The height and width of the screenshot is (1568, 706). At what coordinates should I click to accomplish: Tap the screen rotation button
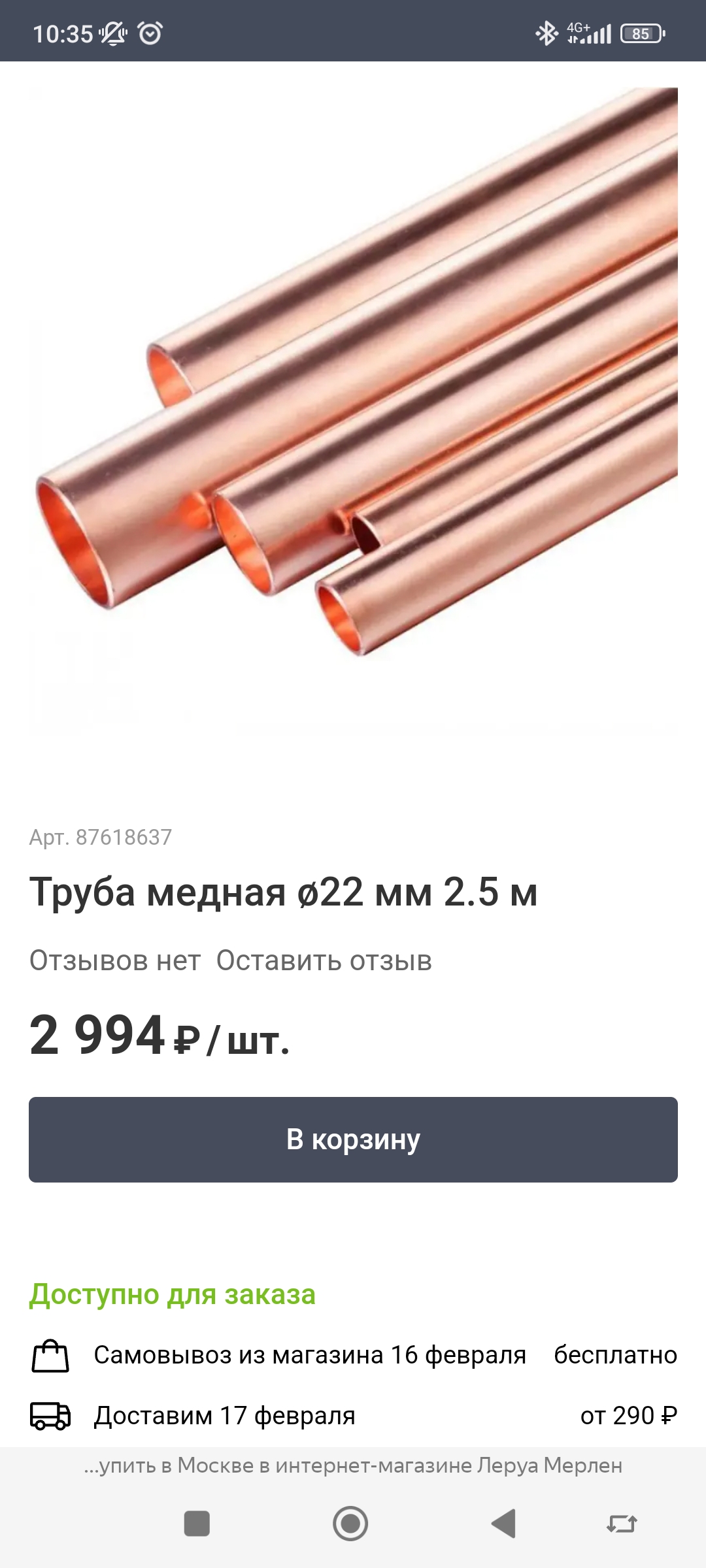click(621, 1524)
